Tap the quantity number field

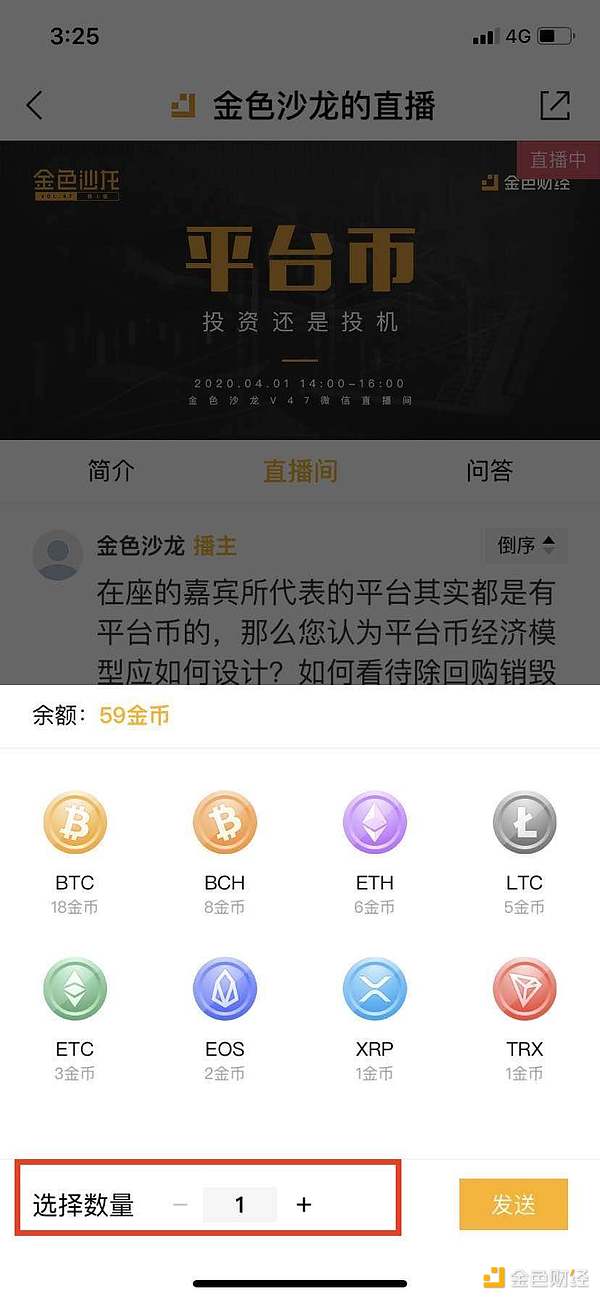tap(240, 1205)
